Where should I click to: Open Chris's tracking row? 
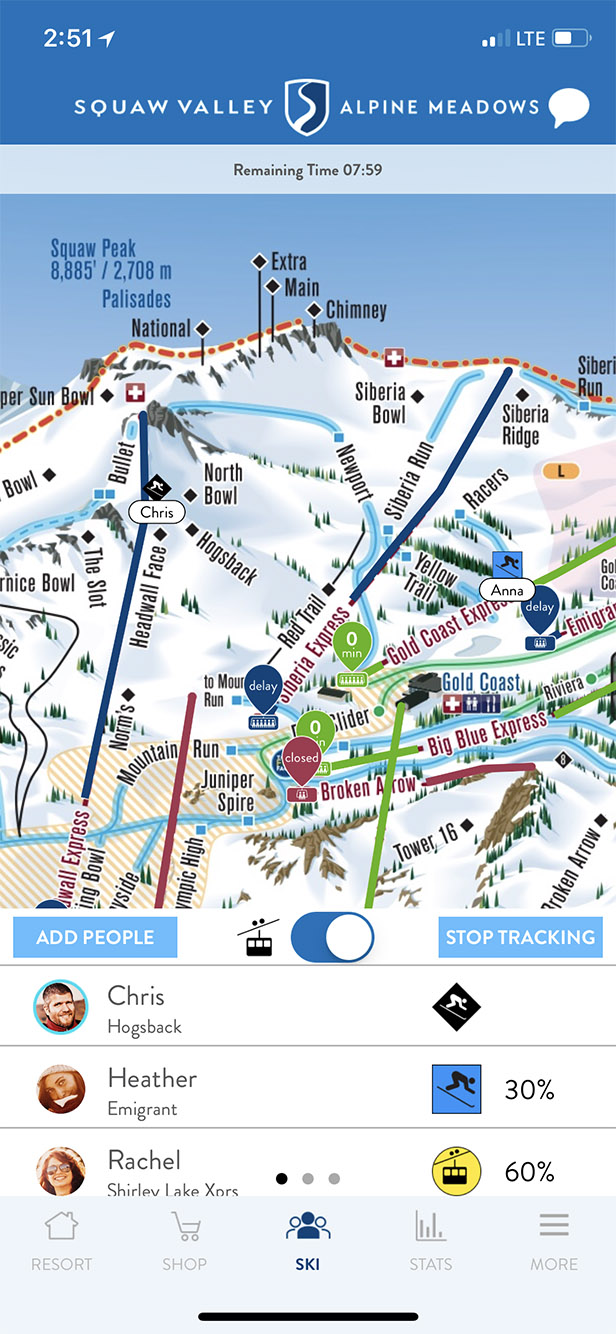pos(308,1006)
